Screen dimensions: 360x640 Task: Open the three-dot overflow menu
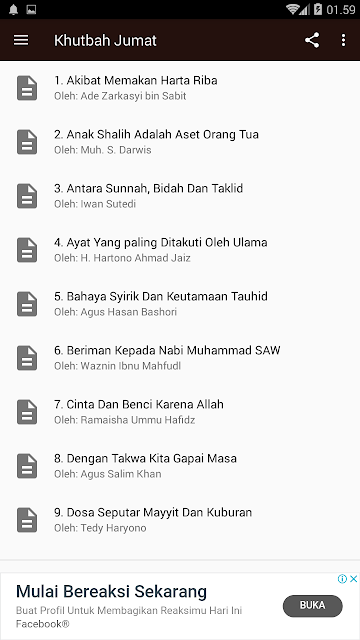click(x=343, y=40)
